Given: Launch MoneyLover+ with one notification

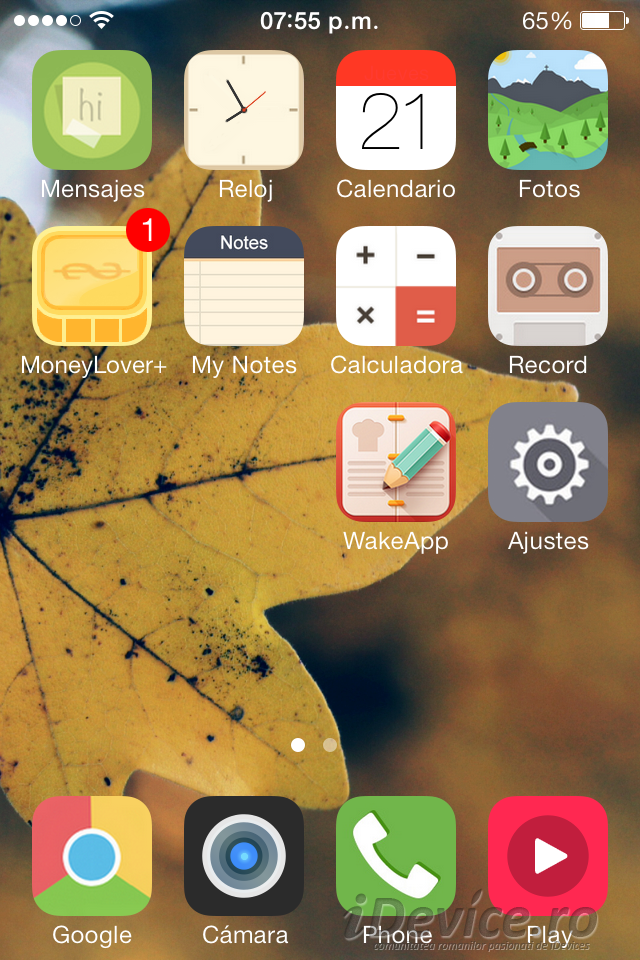Looking at the screenshot, I should pos(92,286).
